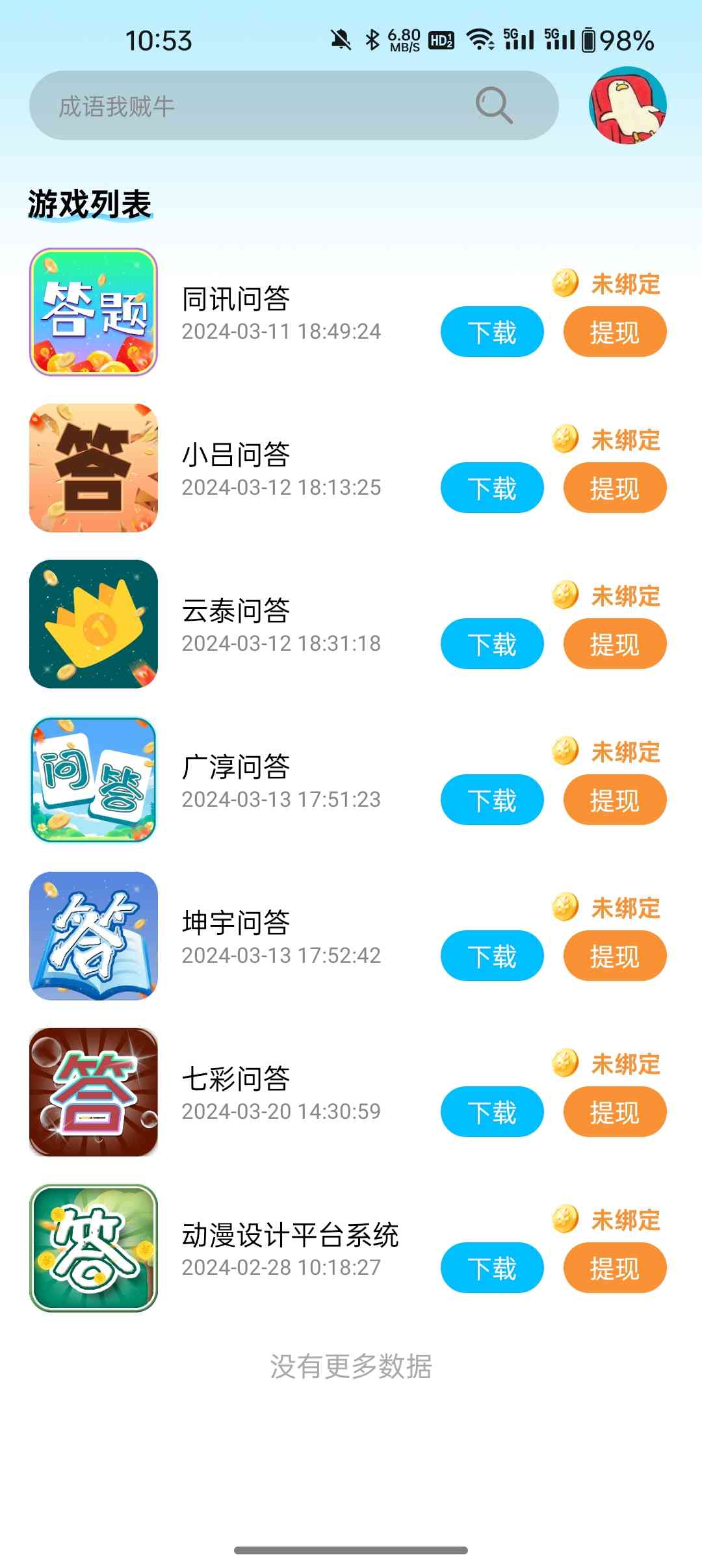Tap the 成语我贼牛 search field
This screenshot has width=702, height=1568.
(x=247, y=106)
